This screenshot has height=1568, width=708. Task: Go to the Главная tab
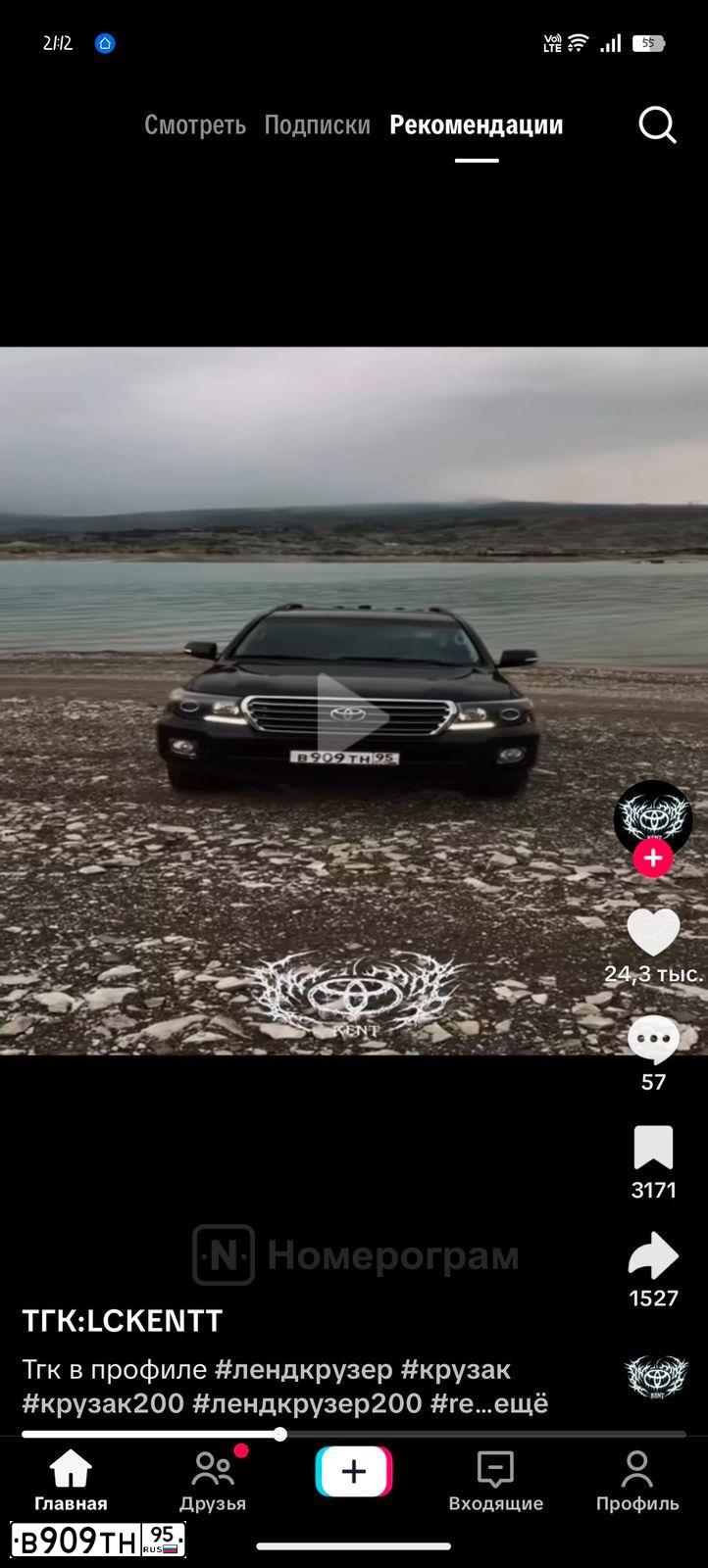pos(71,1481)
